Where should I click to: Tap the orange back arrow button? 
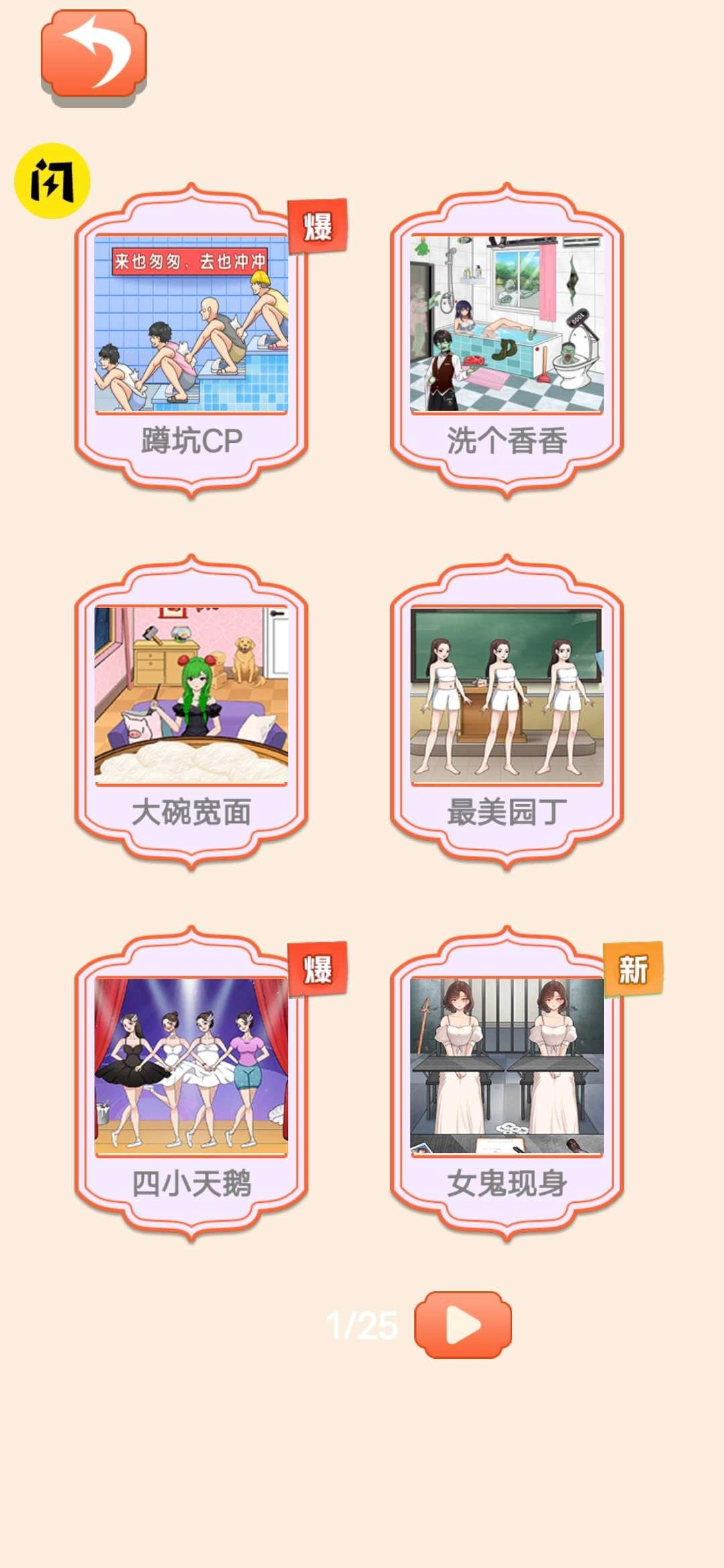(94, 54)
